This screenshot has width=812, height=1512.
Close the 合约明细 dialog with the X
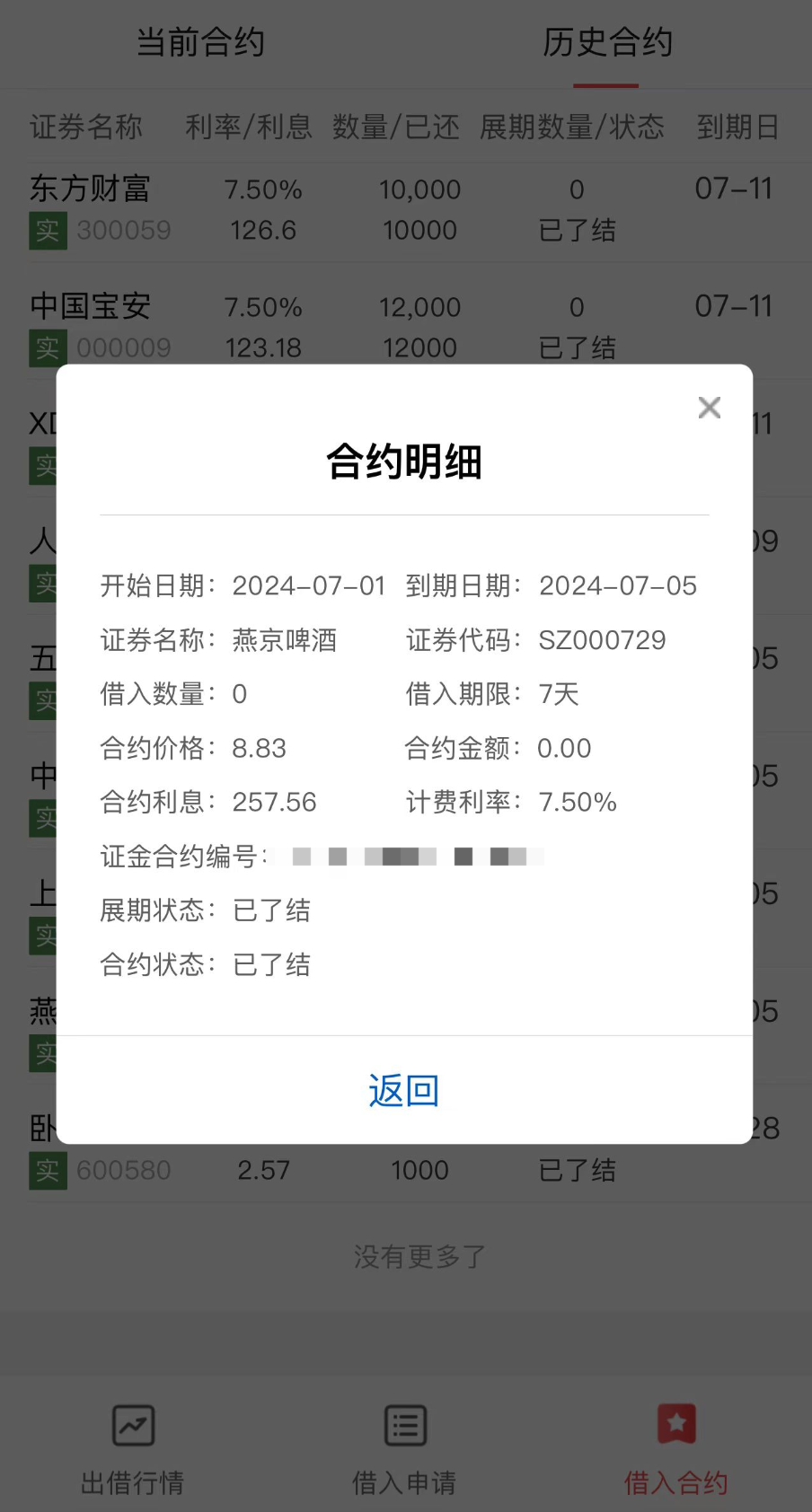click(709, 408)
